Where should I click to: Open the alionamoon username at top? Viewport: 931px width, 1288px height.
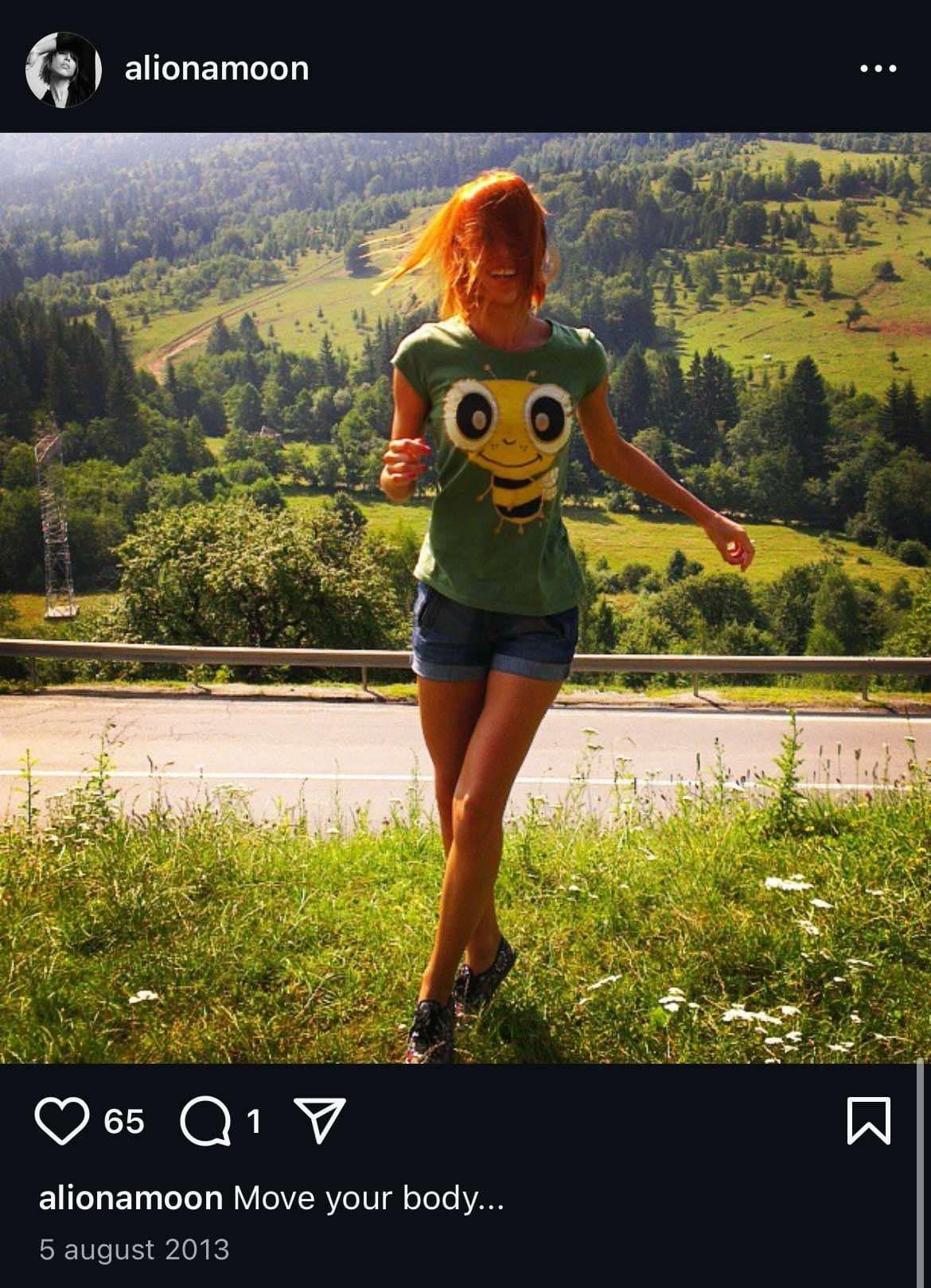pyautogui.click(x=216, y=69)
